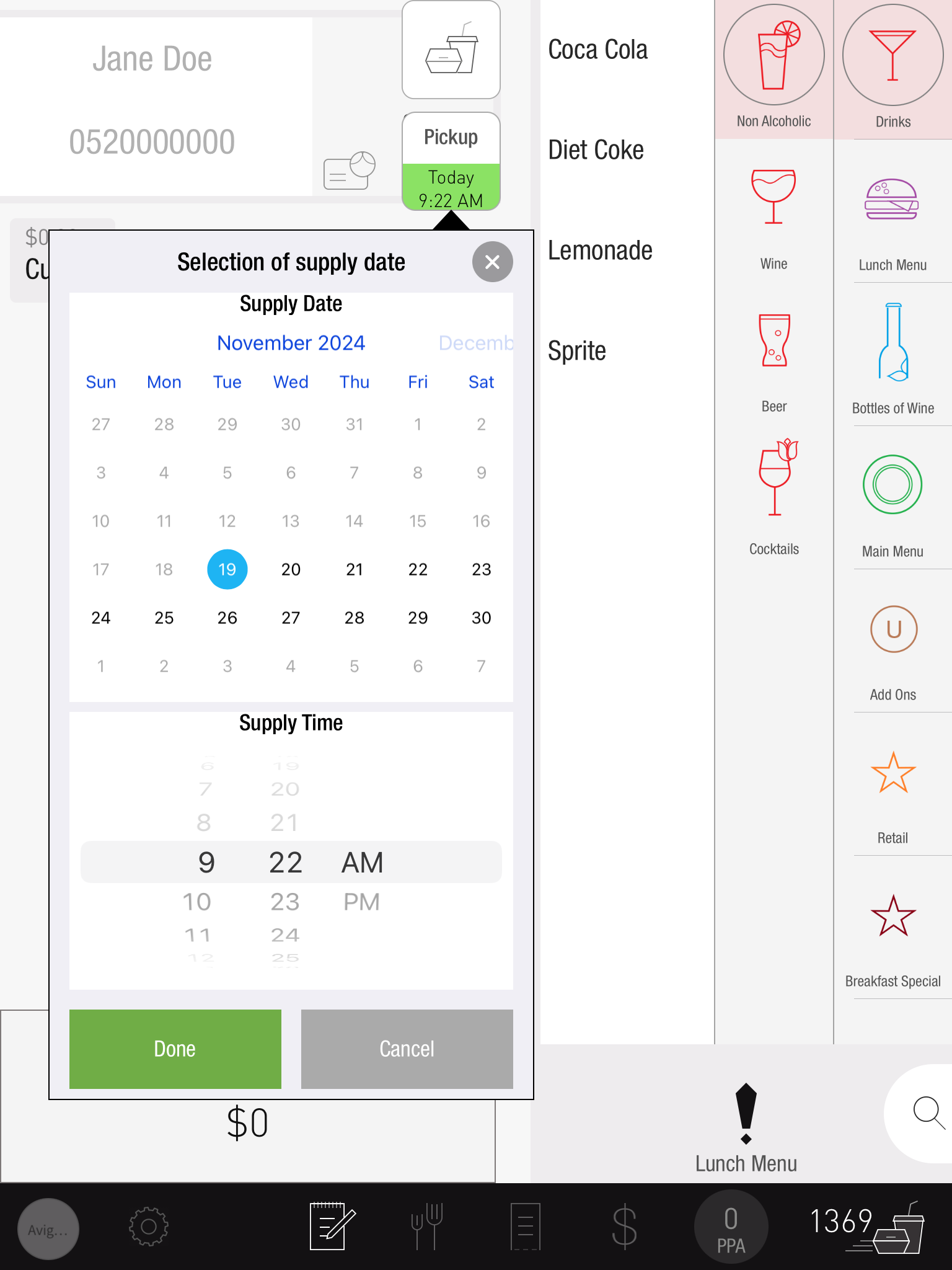Screen dimensions: 952x1270
Task: Open the Beer category
Action: point(773,360)
